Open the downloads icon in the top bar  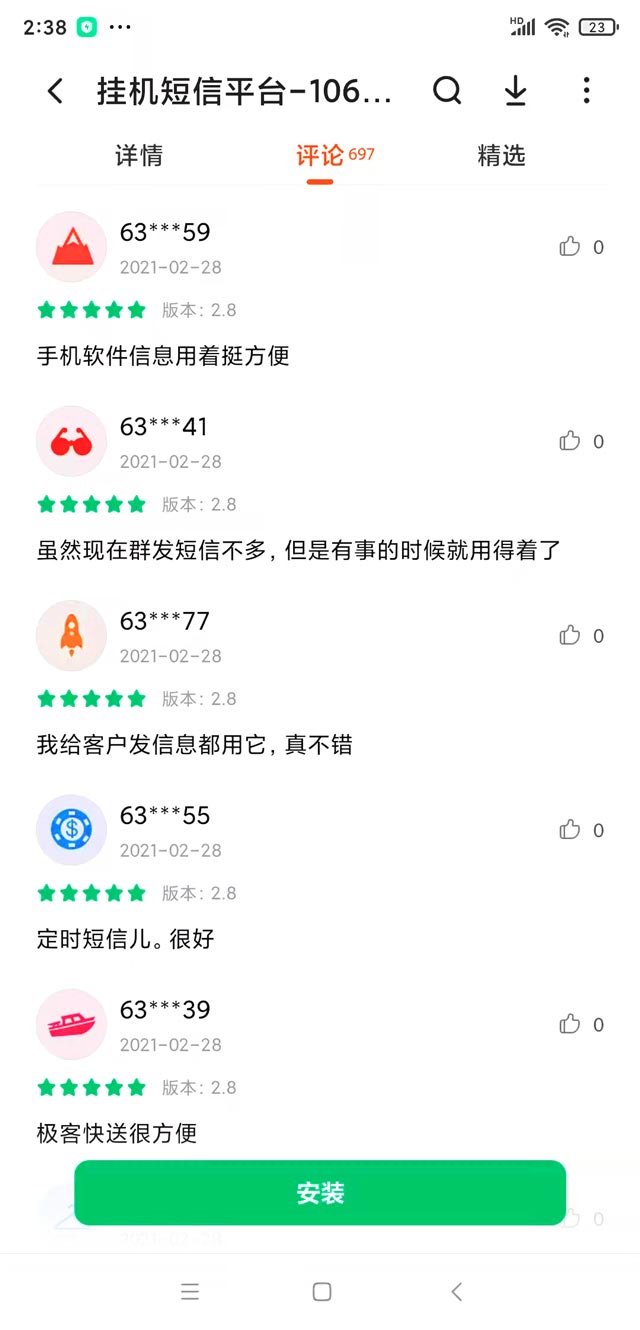(515, 91)
